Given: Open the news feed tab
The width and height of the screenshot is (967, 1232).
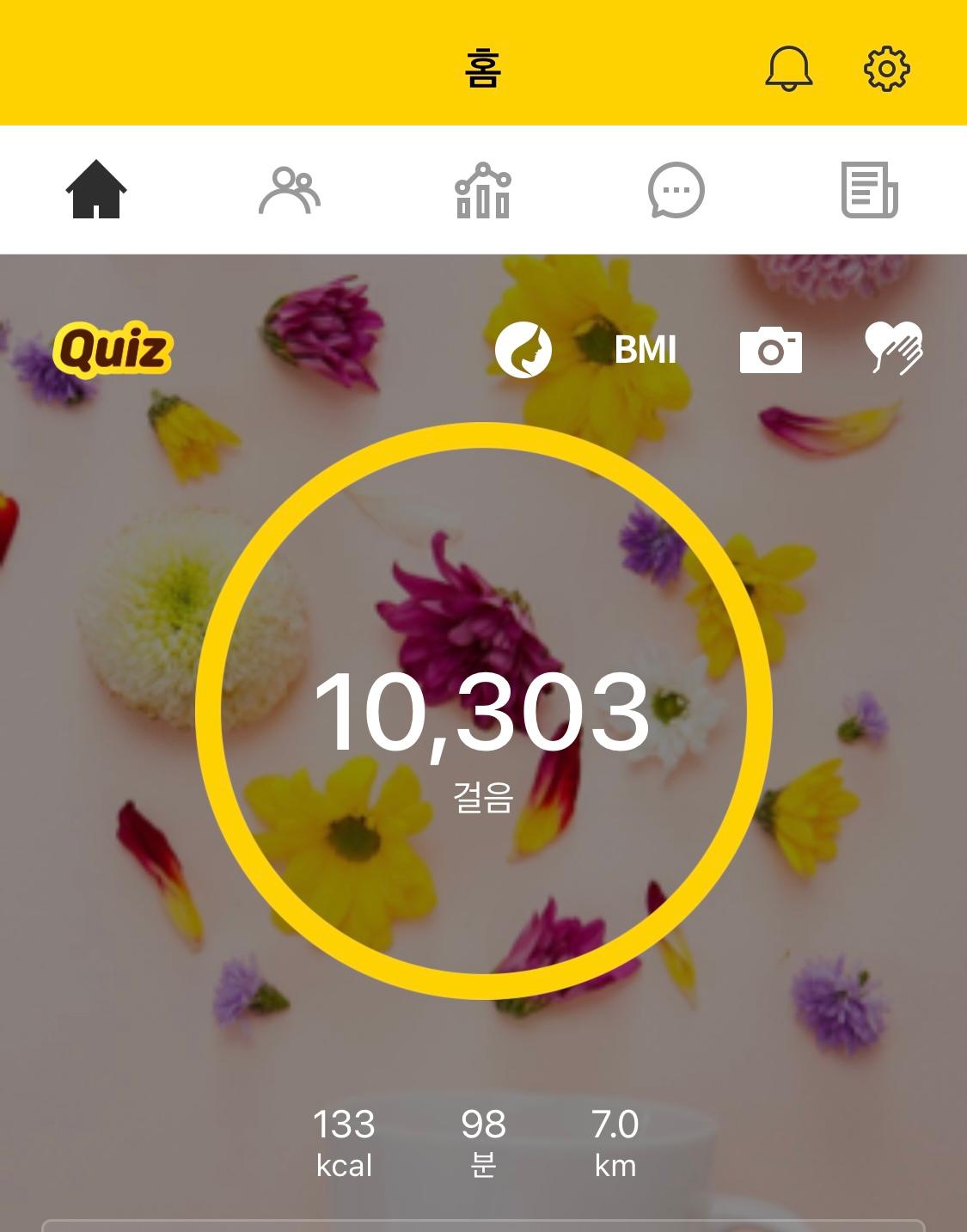Looking at the screenshot, I should click(869, 190).
